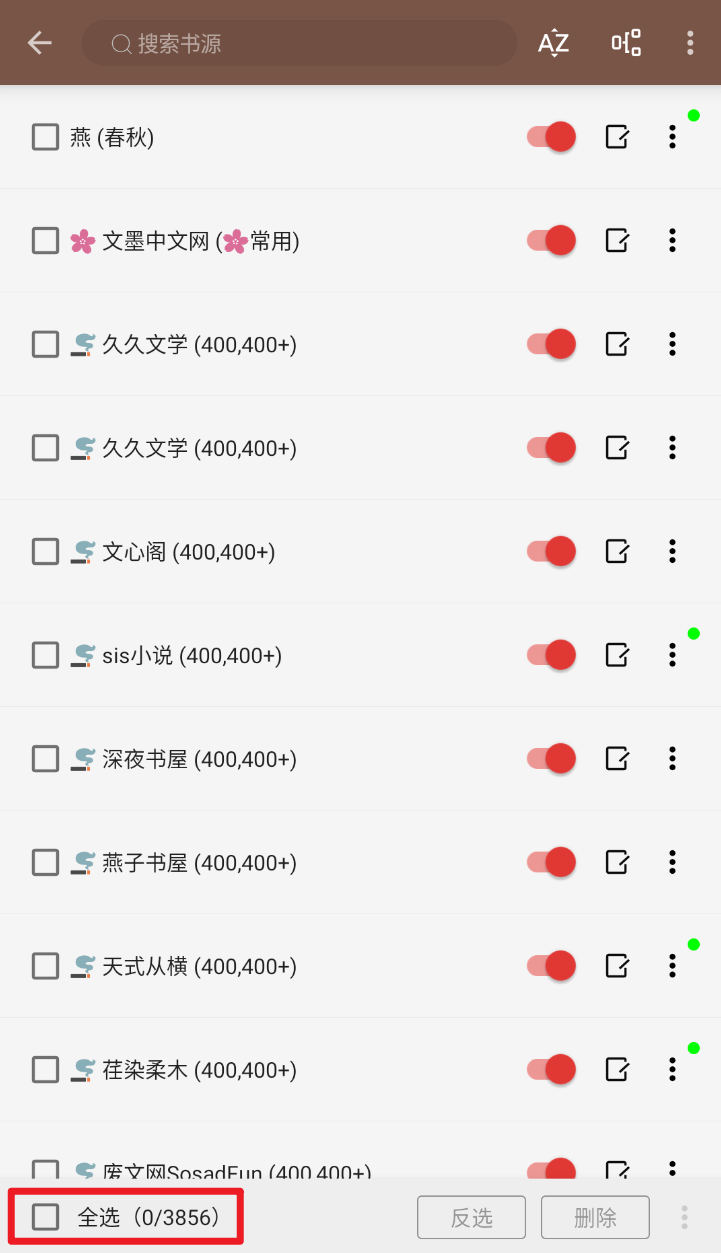Open the bottom-right three-dot menu

(x=683, y=1217)
